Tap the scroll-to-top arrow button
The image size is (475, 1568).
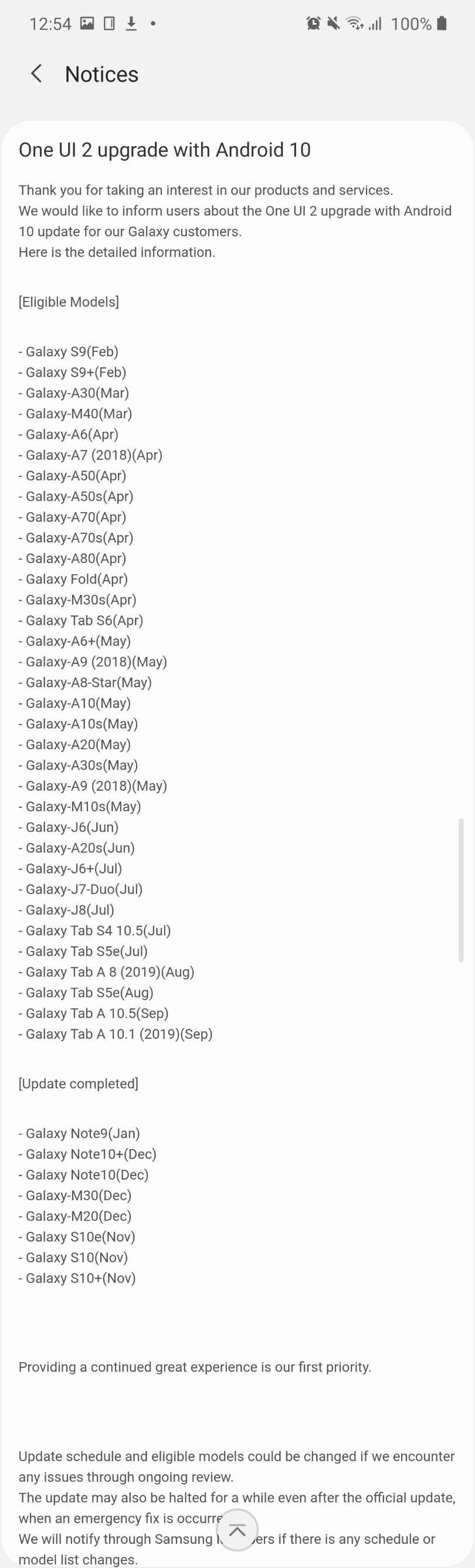click(237, 1530)
